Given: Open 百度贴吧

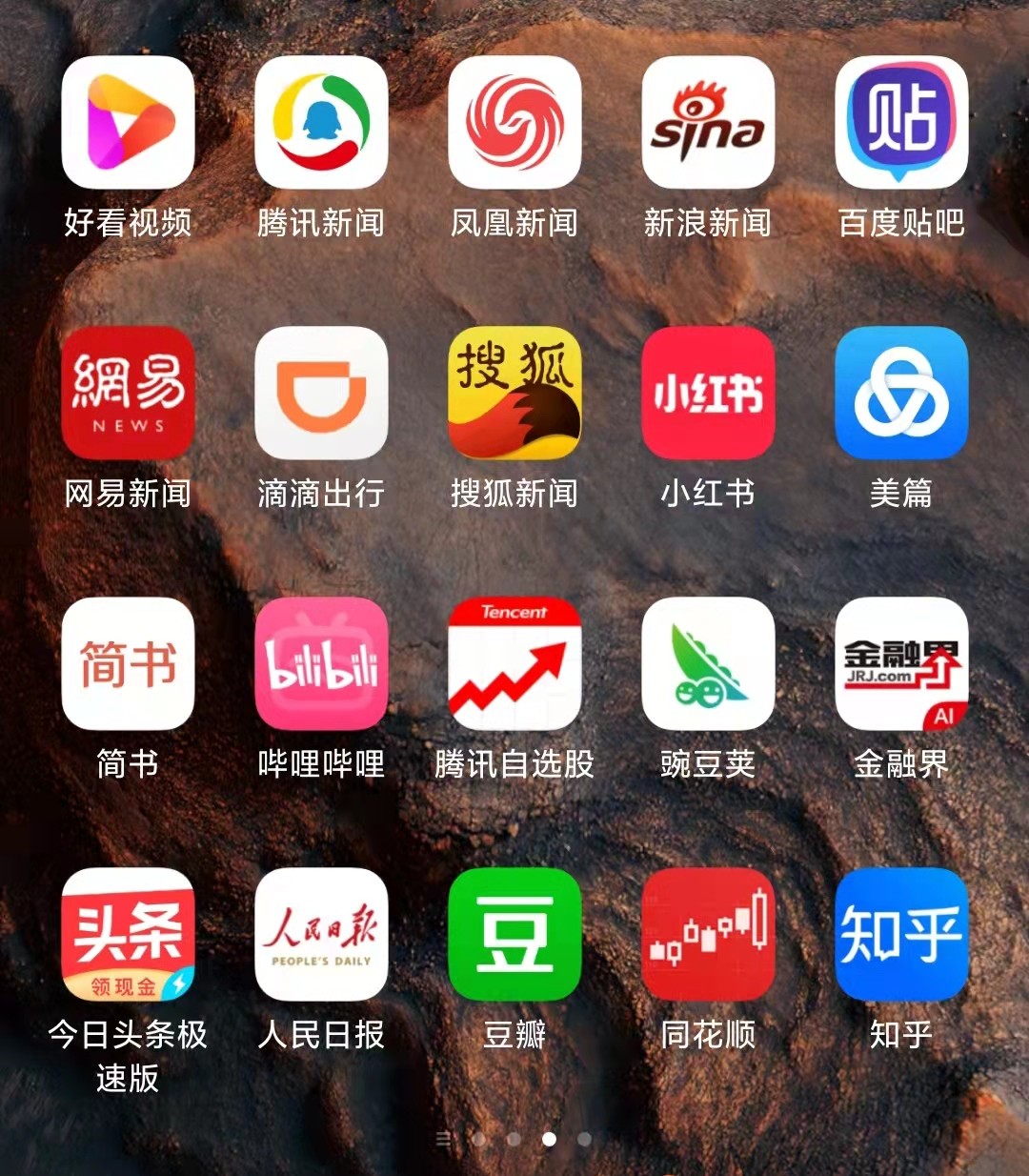Looking at the screenshot, I should [901, 123].
